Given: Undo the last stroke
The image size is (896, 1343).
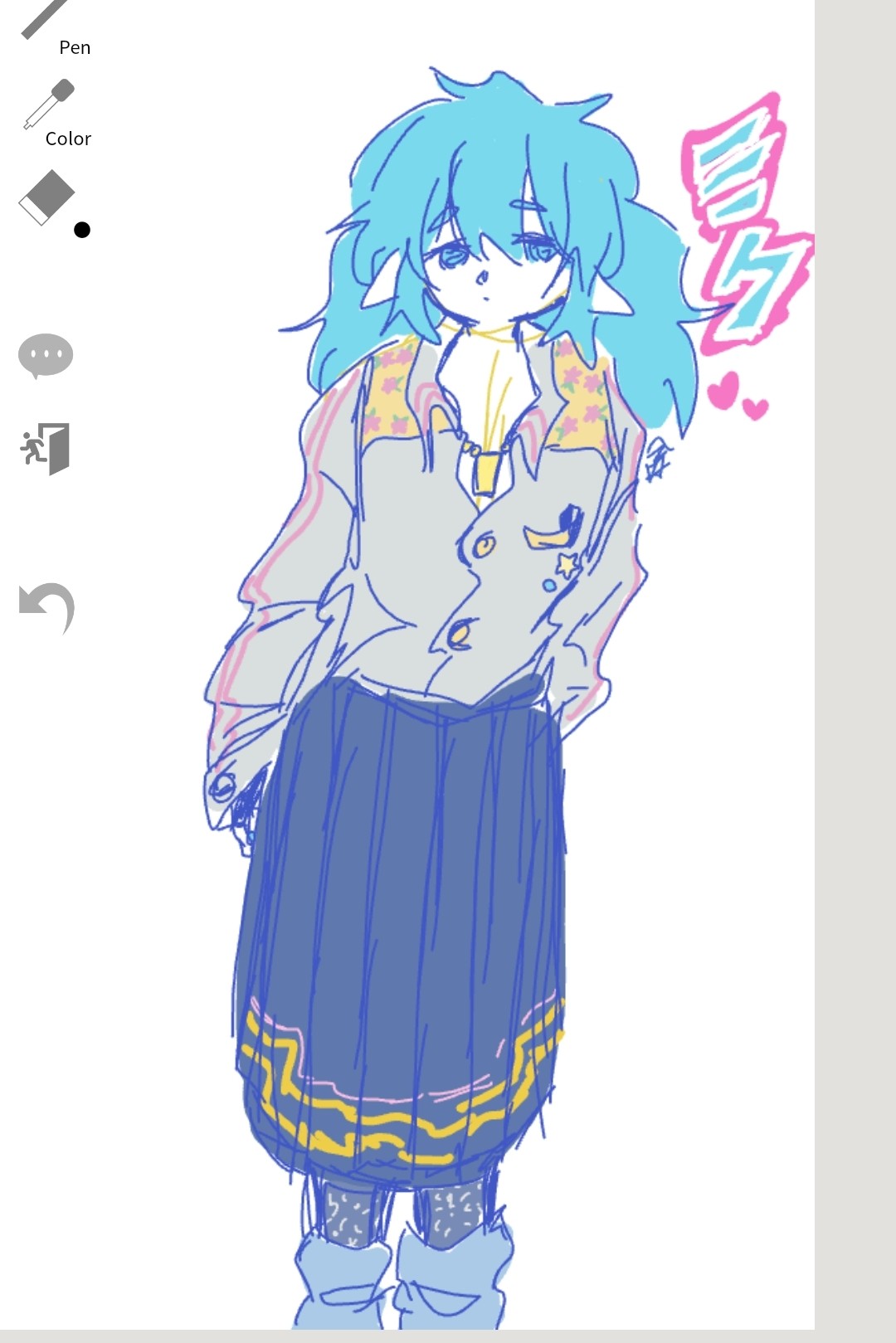Looking at the screenshot, I should pyautogui.click(x=47, y=606).
